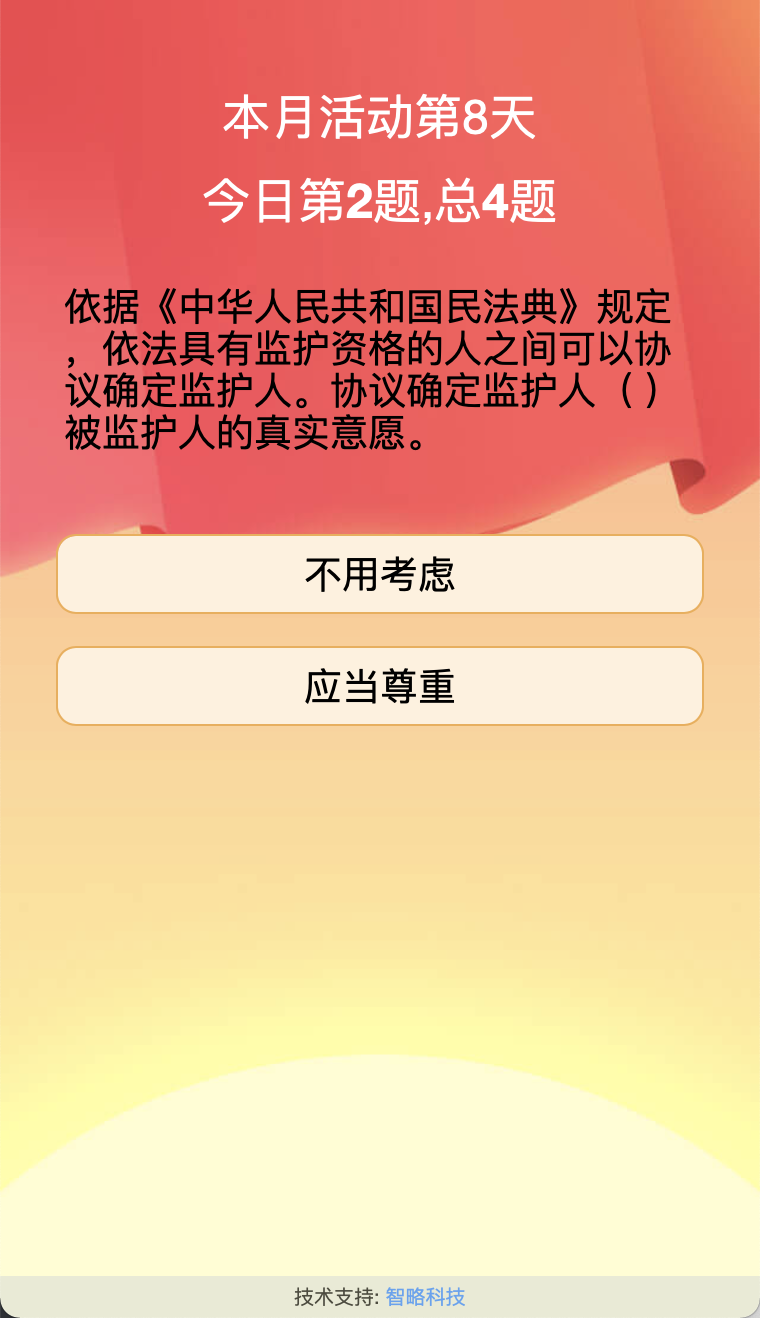
Task: Choose the answer 应当尊重
Action: [380, 686]
